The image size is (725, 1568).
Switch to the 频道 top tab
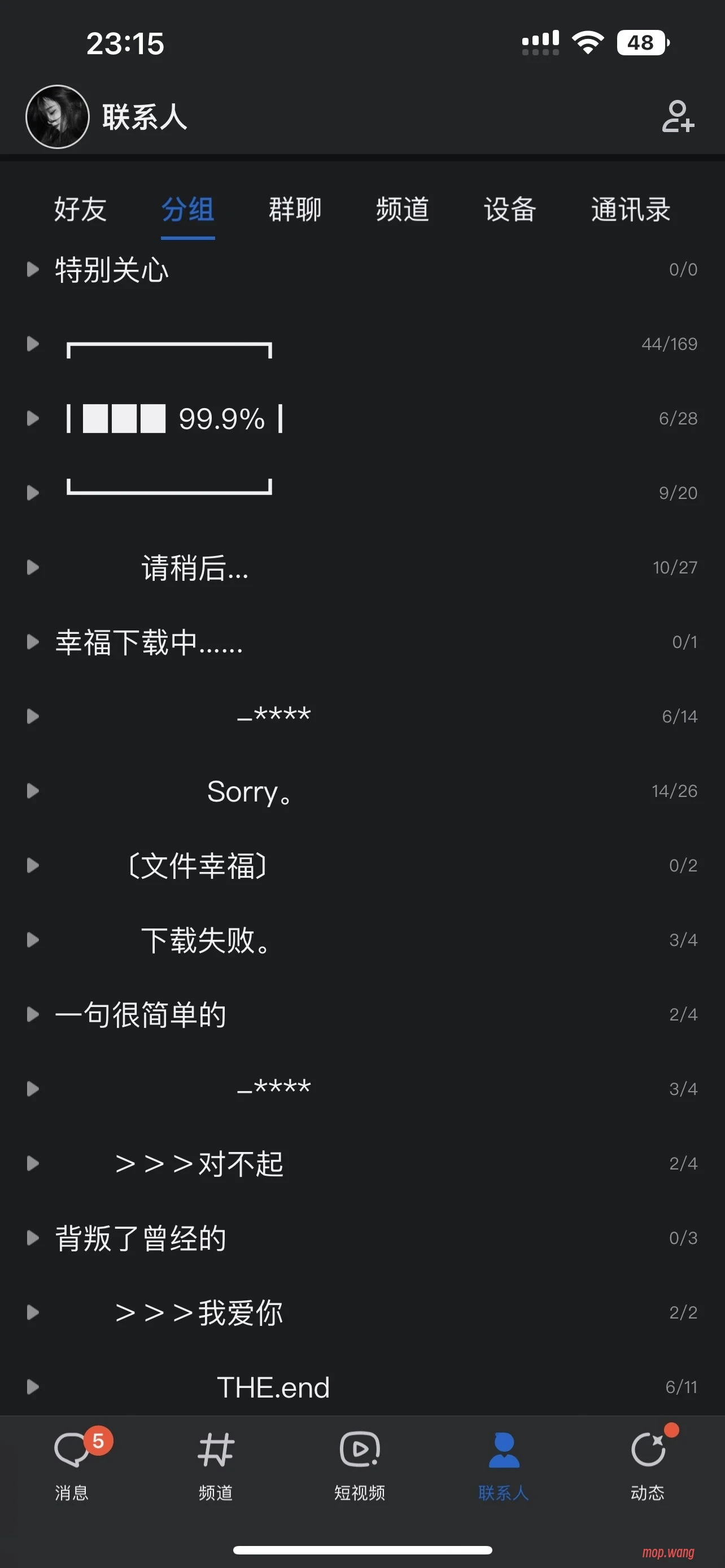403,209
